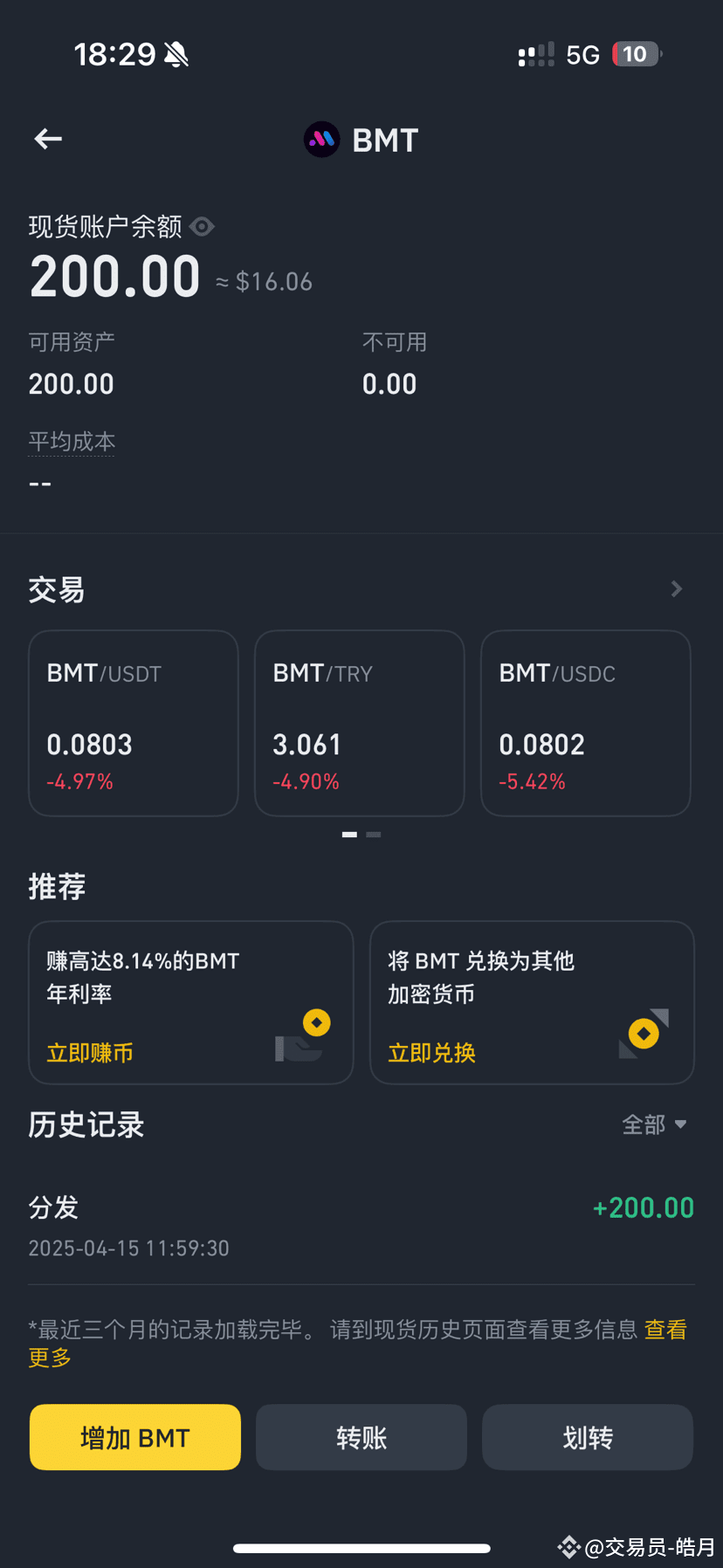723x1568 pixels.
Task: Open 立即赚币 via the yellow coin icon
Action: [x=315, y=1022]
